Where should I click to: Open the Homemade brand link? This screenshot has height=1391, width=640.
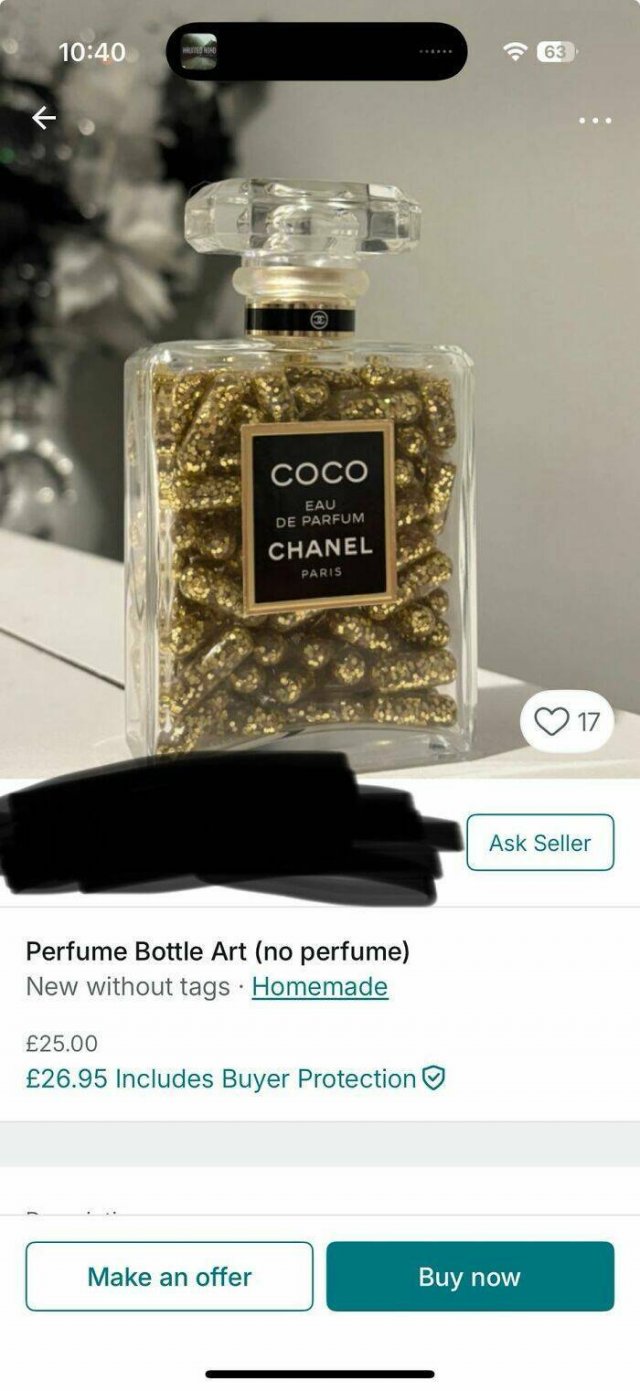[x=319, y=986]
